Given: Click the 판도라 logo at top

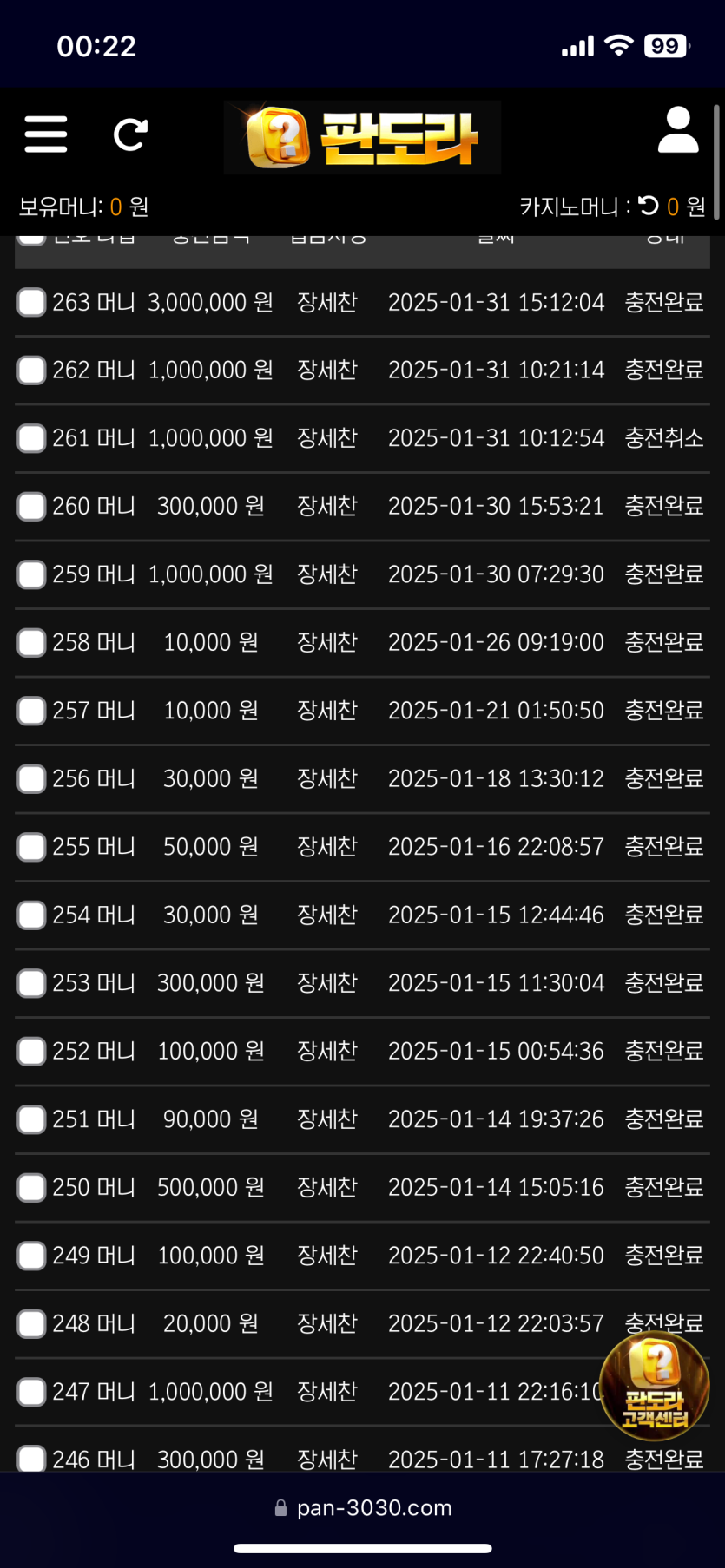Looking at the screenshot, I should 362,136.
